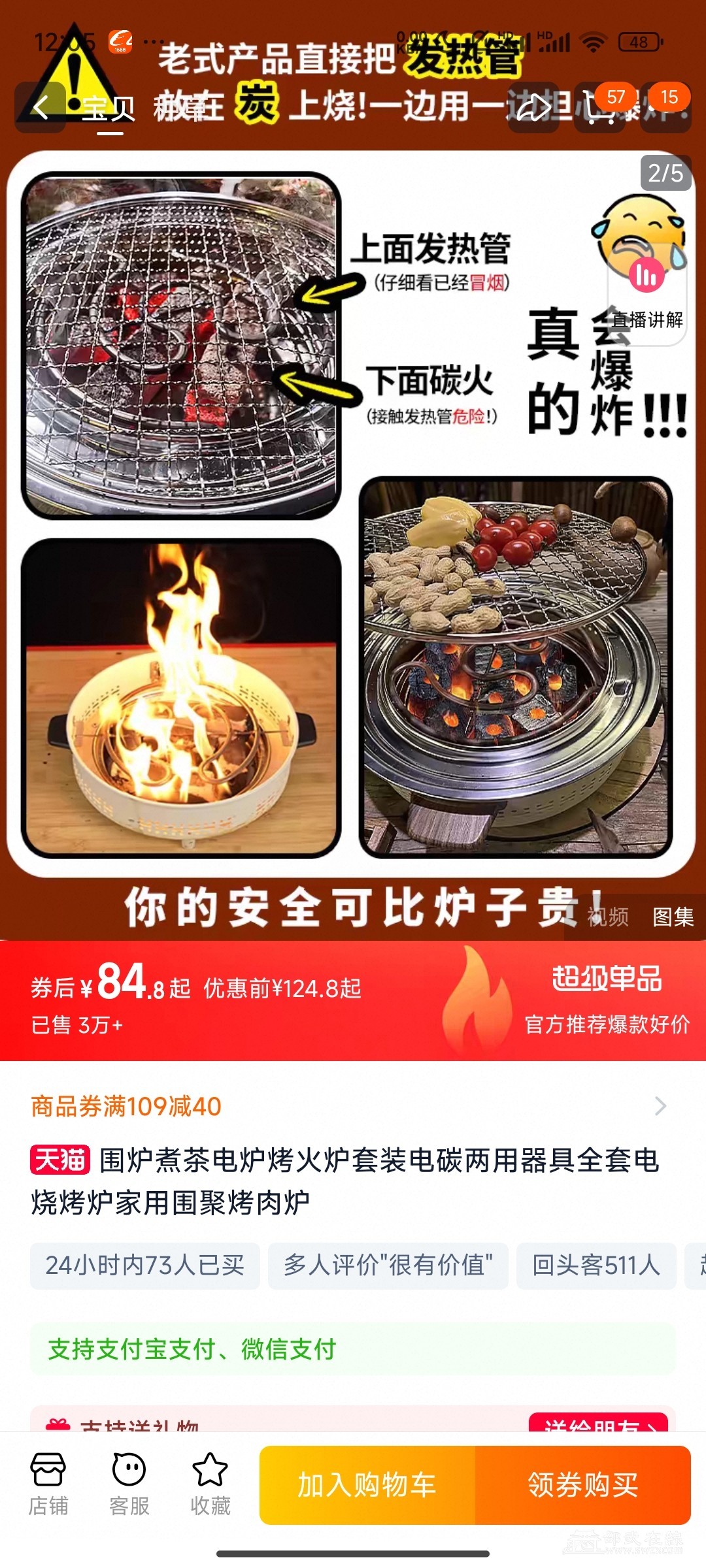
Task: Open the shopping cart icon
Action: (x=599, y=108)
